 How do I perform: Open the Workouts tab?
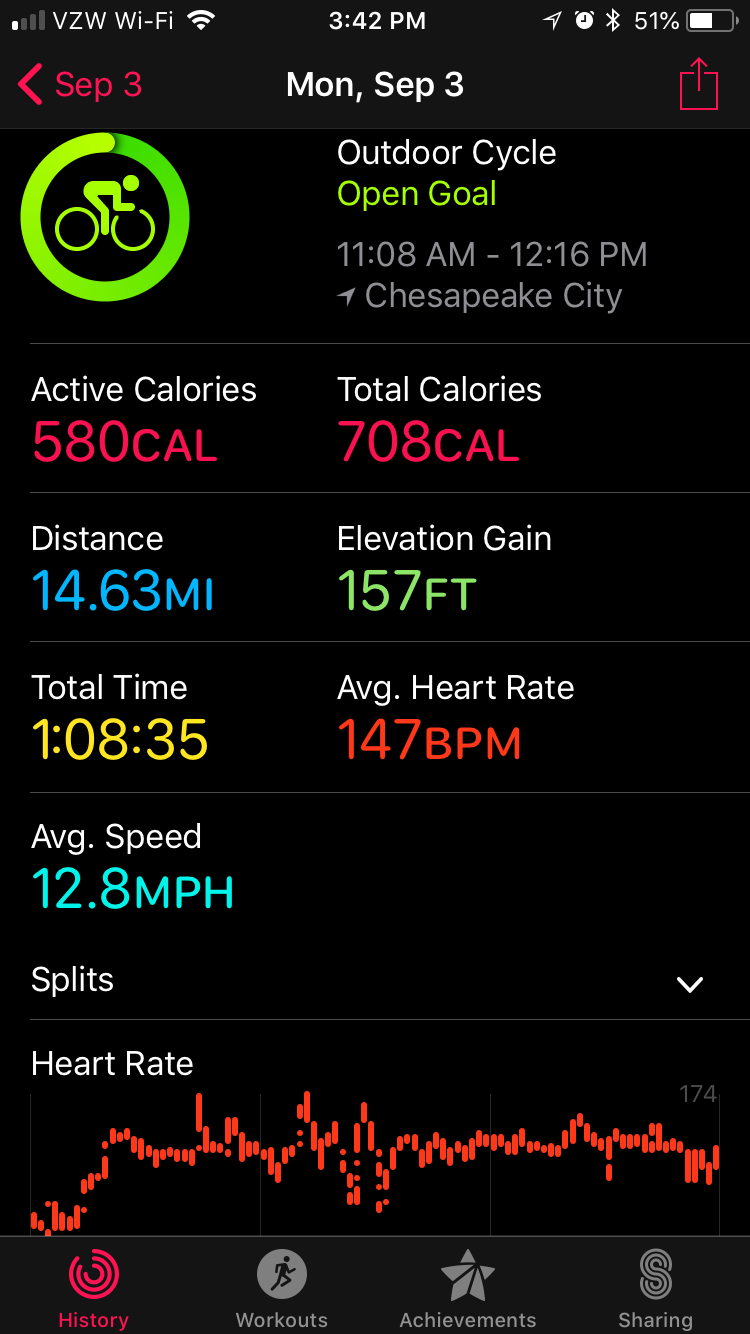click(x=281, y=1288)
